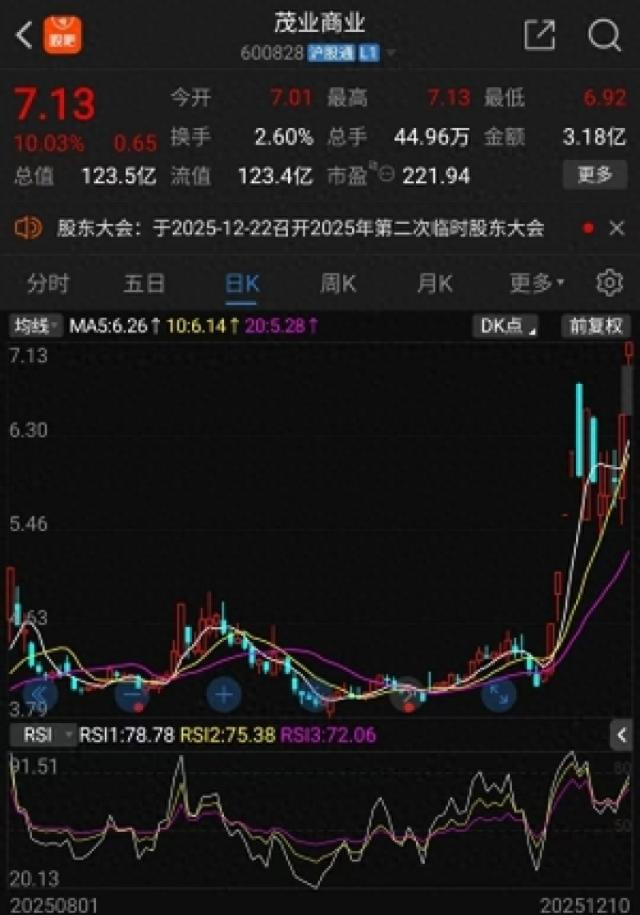The width and height of the screenshot is (640, 915).
Task: Switch to the 分时 chart tab
Action: [48, 284]
